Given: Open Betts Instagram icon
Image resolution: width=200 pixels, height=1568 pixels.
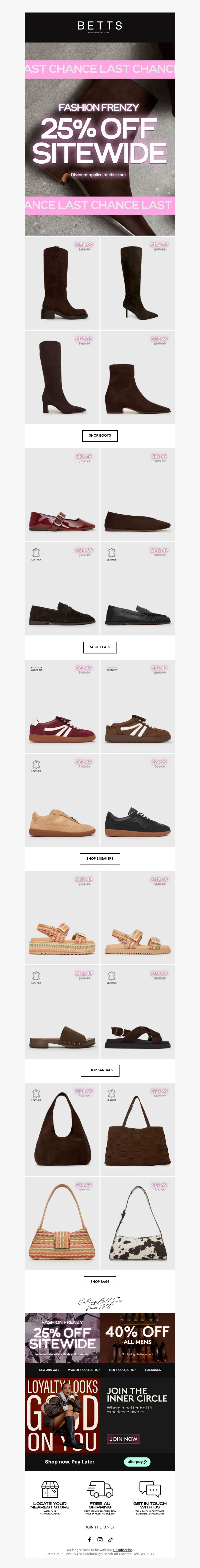Looking at the screenshot, I should click(100, 1539).
